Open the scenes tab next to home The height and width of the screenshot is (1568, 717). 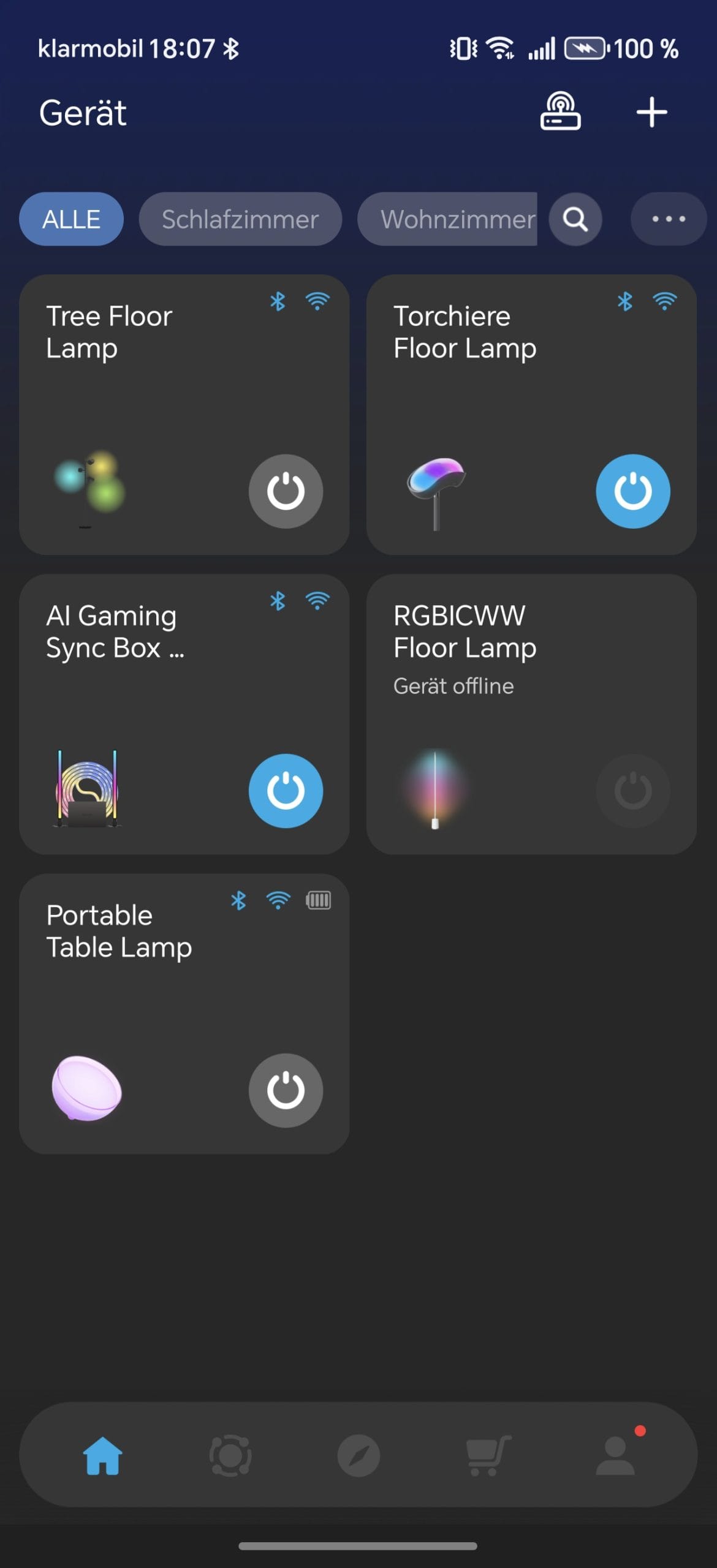point(230,1455)
